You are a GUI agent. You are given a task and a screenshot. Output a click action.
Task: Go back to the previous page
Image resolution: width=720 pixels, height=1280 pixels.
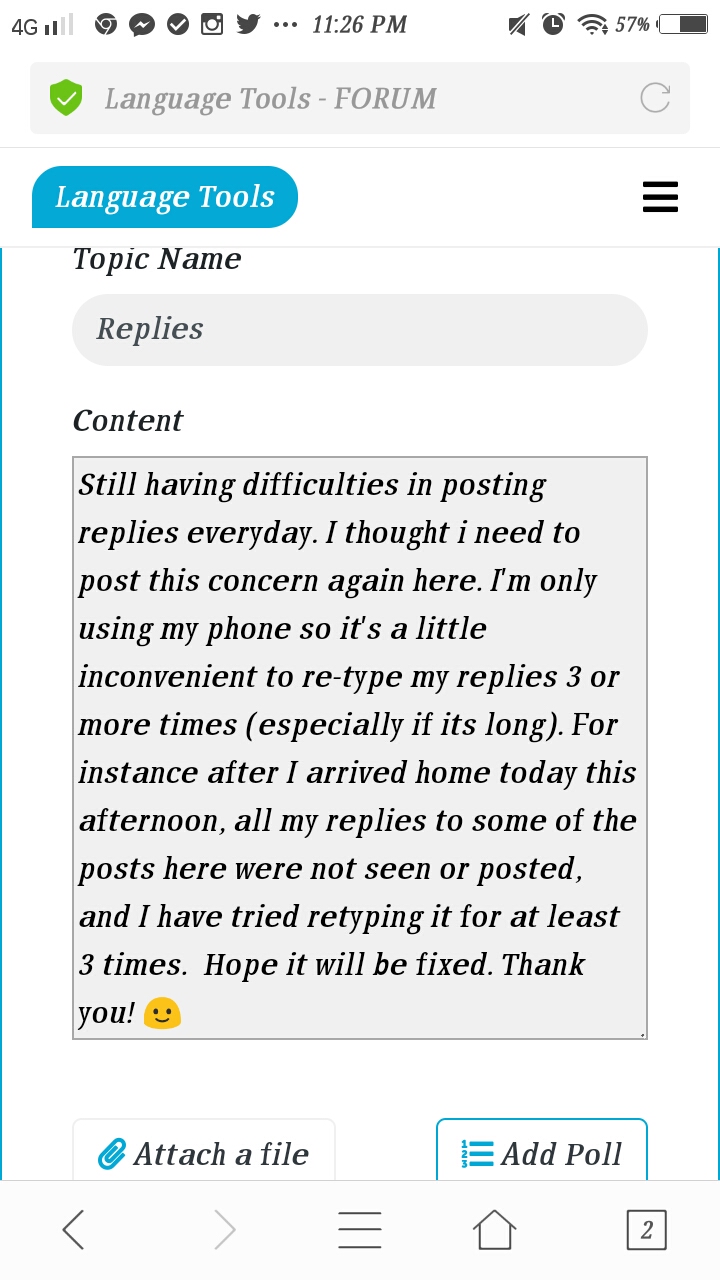pyautogui.click(x=73, y=1230)
